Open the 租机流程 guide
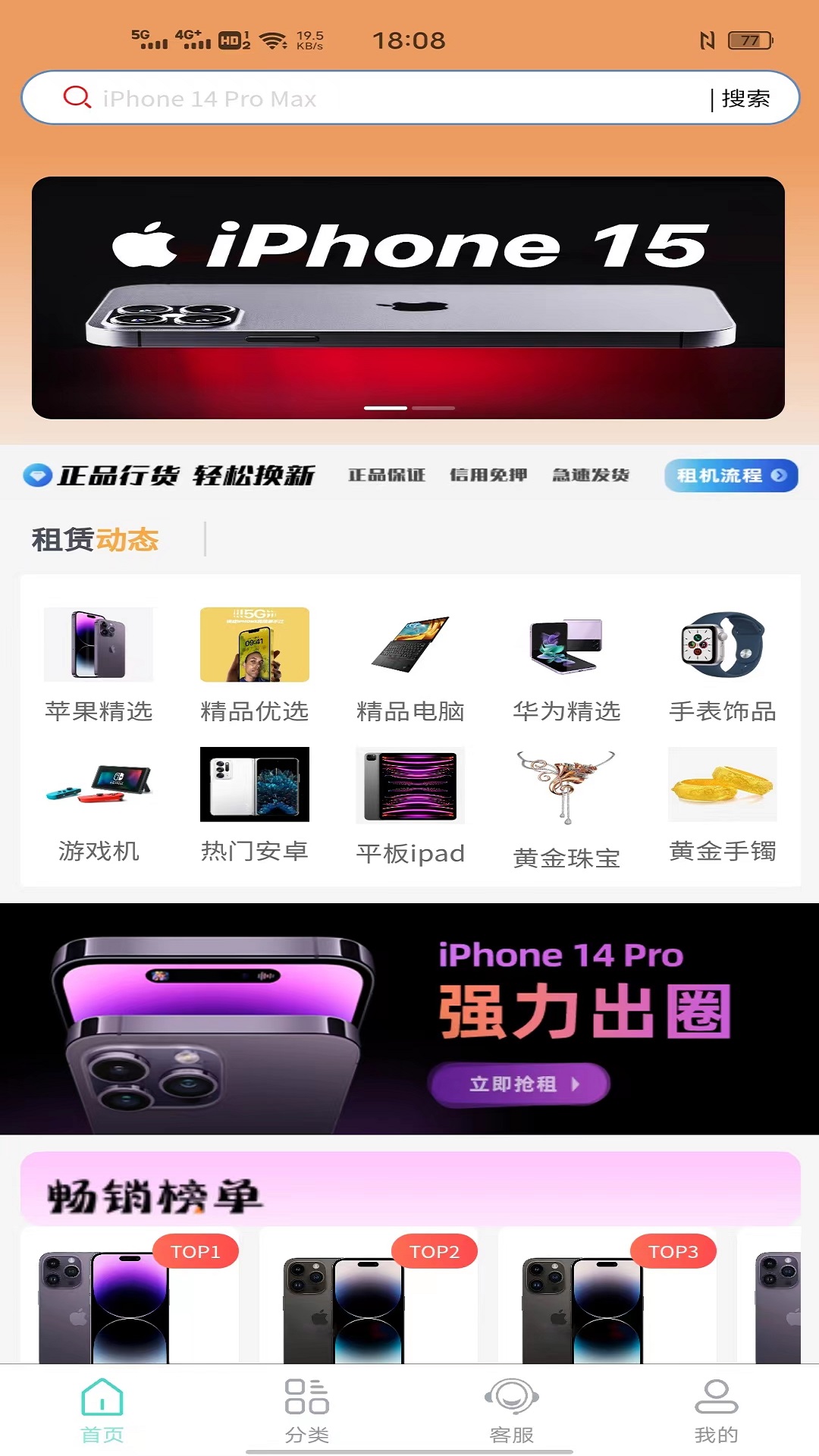The height and width of the screenshot is (1456, 819). pyautogui.click(x=730, y=475)
